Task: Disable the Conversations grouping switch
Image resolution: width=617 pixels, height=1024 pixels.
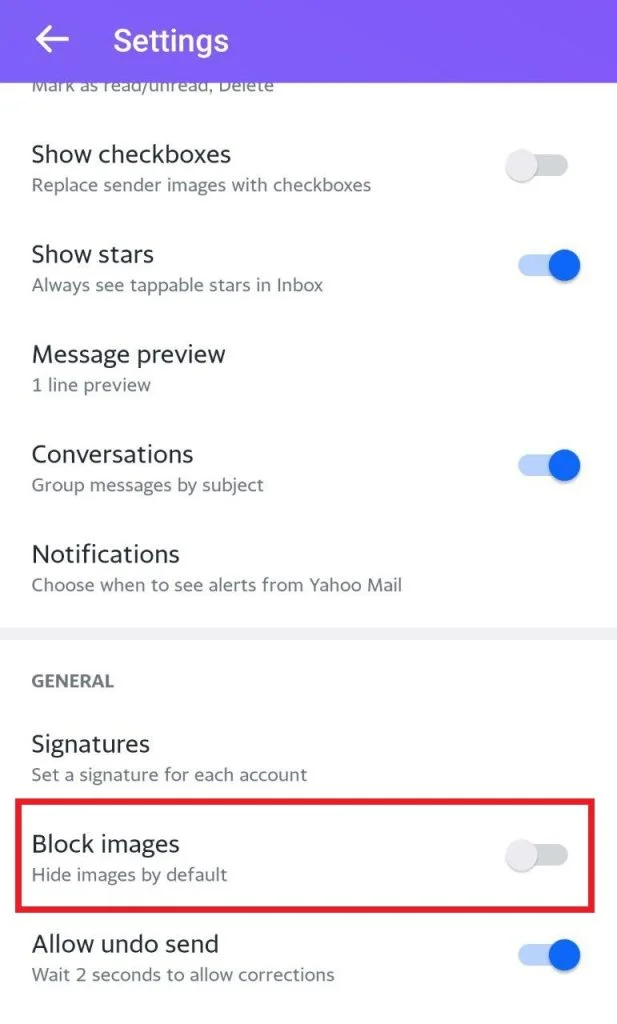Action: pos(549,466)
